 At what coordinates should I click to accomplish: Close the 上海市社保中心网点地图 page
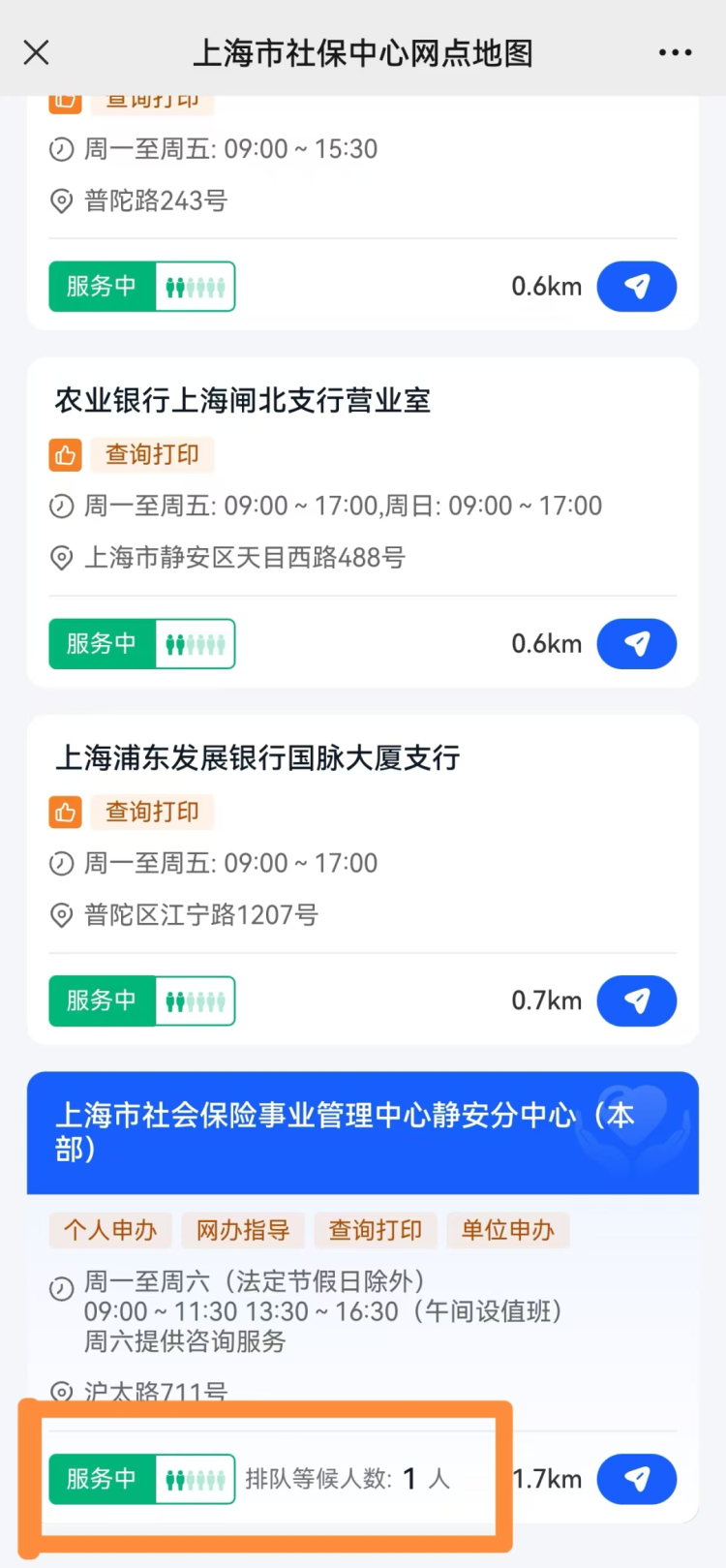click(x=37, y=52)
